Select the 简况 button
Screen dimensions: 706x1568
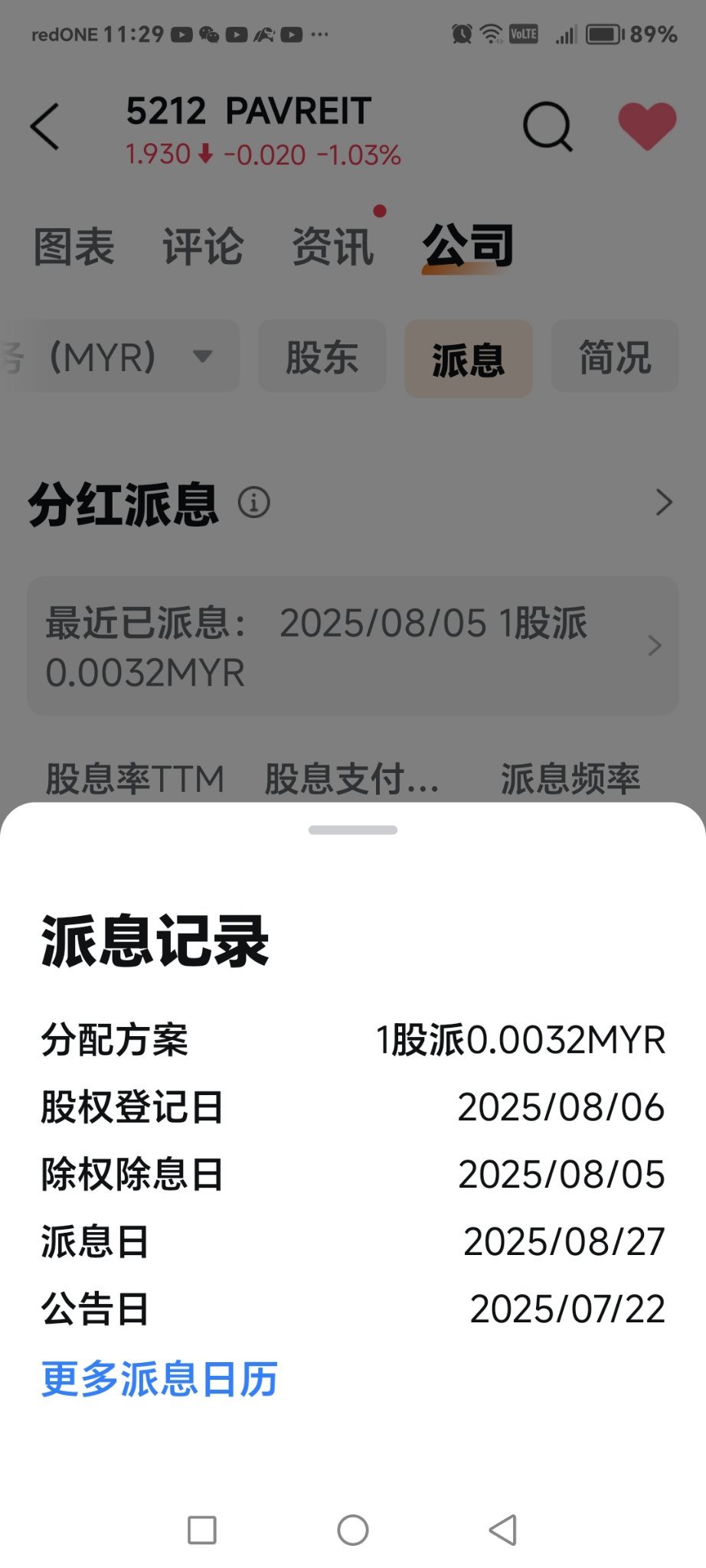pyautogui.click(x=615, y=356)
